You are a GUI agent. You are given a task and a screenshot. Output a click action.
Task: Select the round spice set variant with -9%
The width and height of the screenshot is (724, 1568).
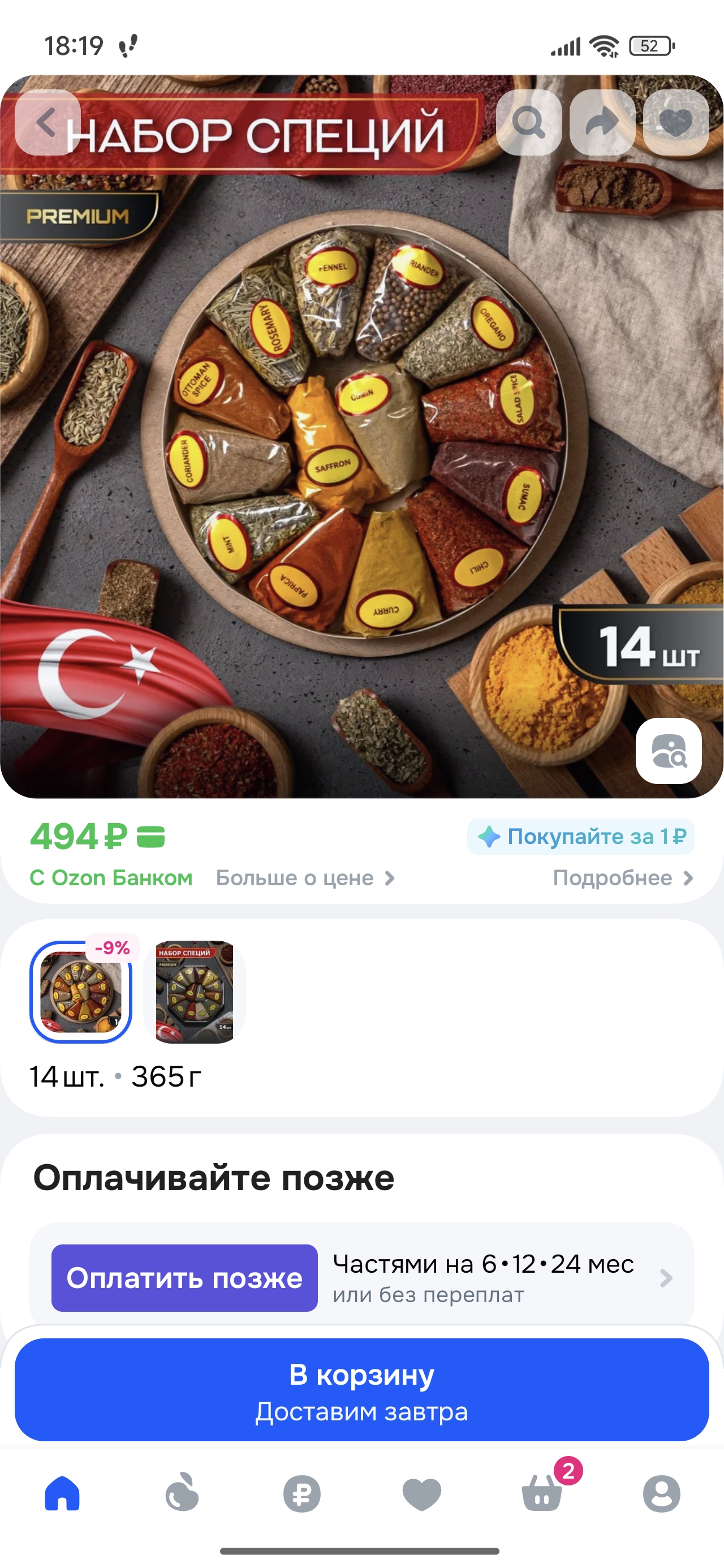81,992
